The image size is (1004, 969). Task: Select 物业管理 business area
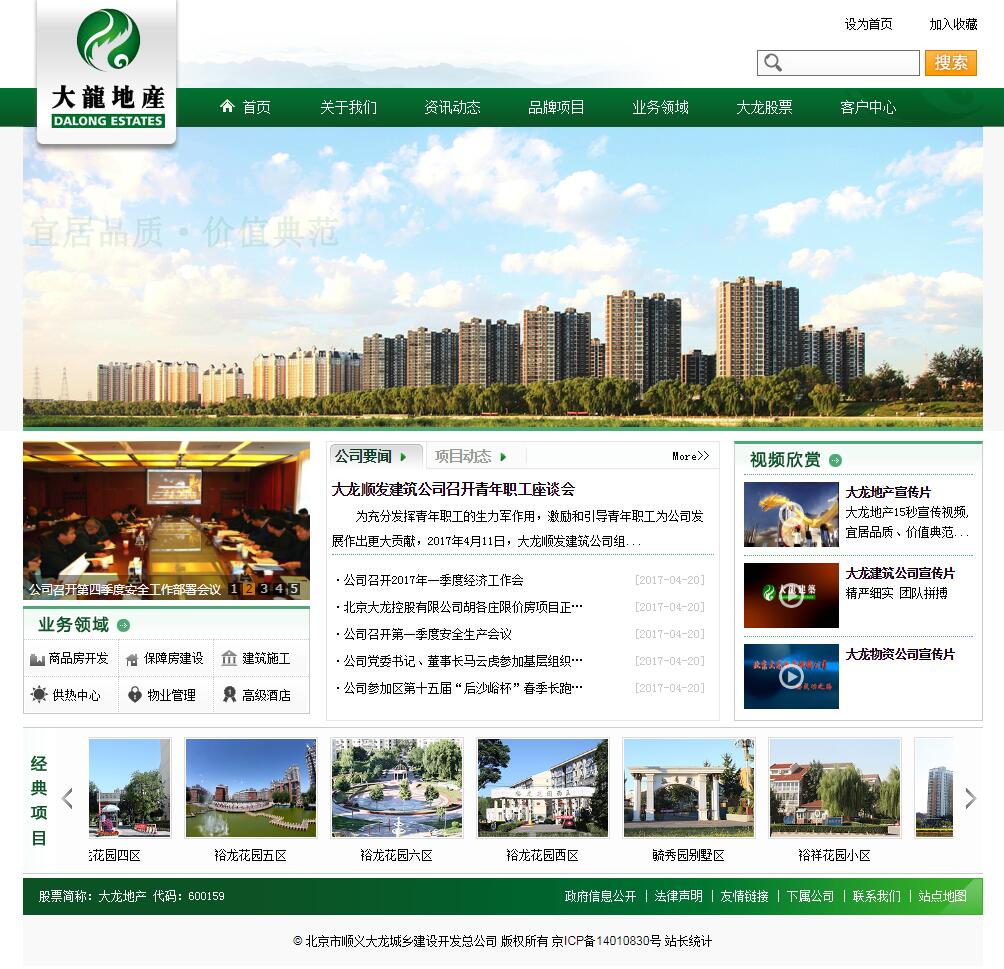coord(164,695)
